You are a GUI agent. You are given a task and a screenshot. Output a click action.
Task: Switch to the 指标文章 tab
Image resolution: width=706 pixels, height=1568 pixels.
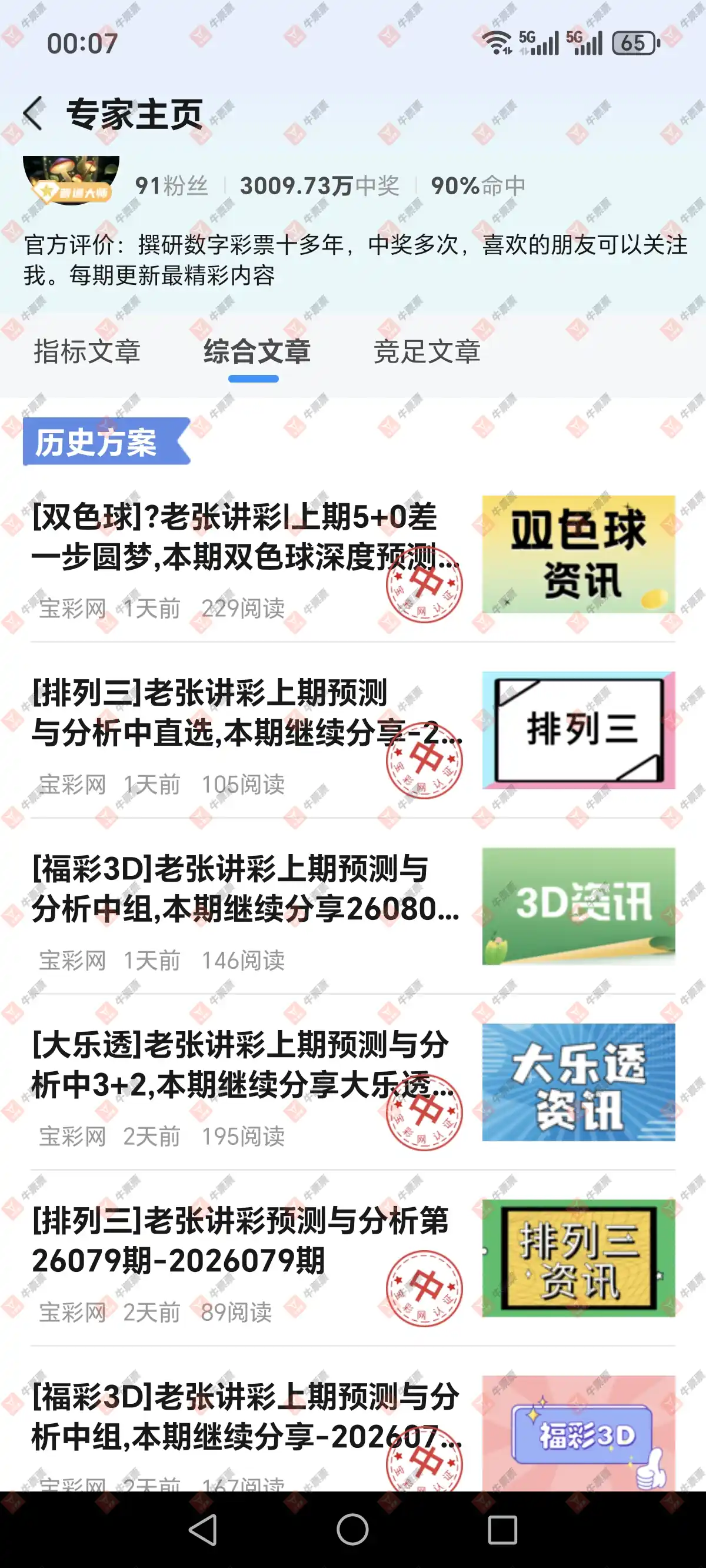(x=87, y=352)
